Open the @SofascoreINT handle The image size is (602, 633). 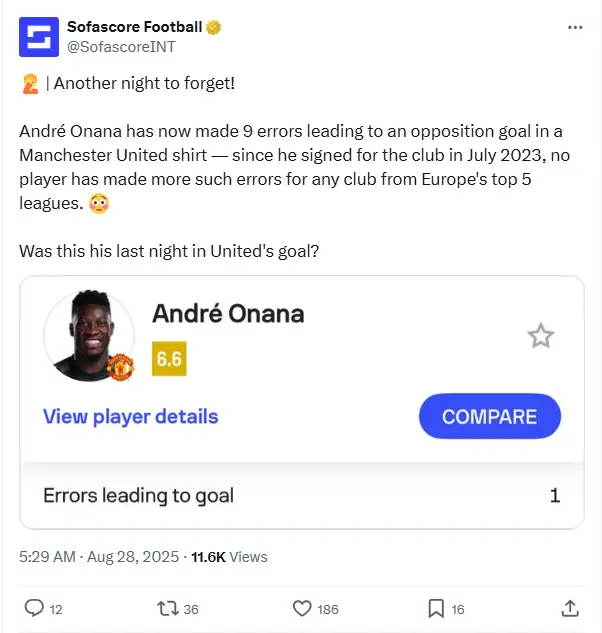coord(112,46)
